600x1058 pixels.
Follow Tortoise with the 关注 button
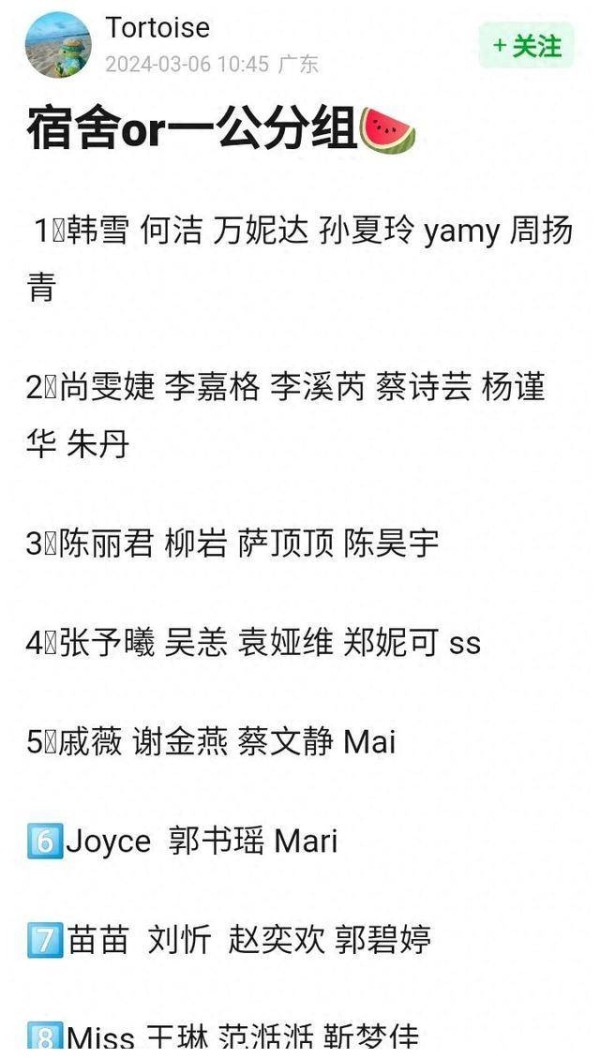(x=526, y=45)
